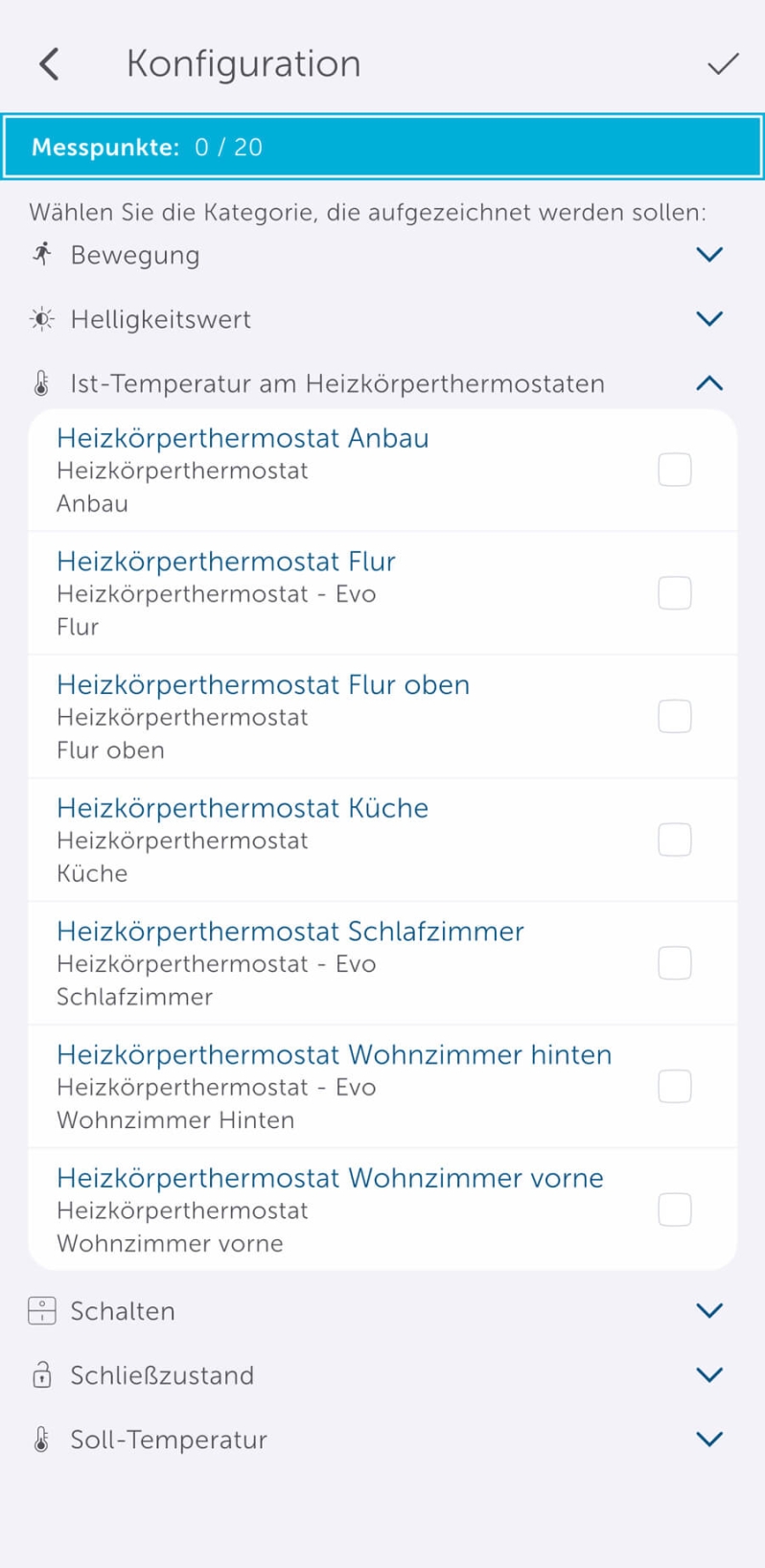Expand the Schließzustand section
The width and height of the screenshot is (765, 1568).
(709, 1374)
